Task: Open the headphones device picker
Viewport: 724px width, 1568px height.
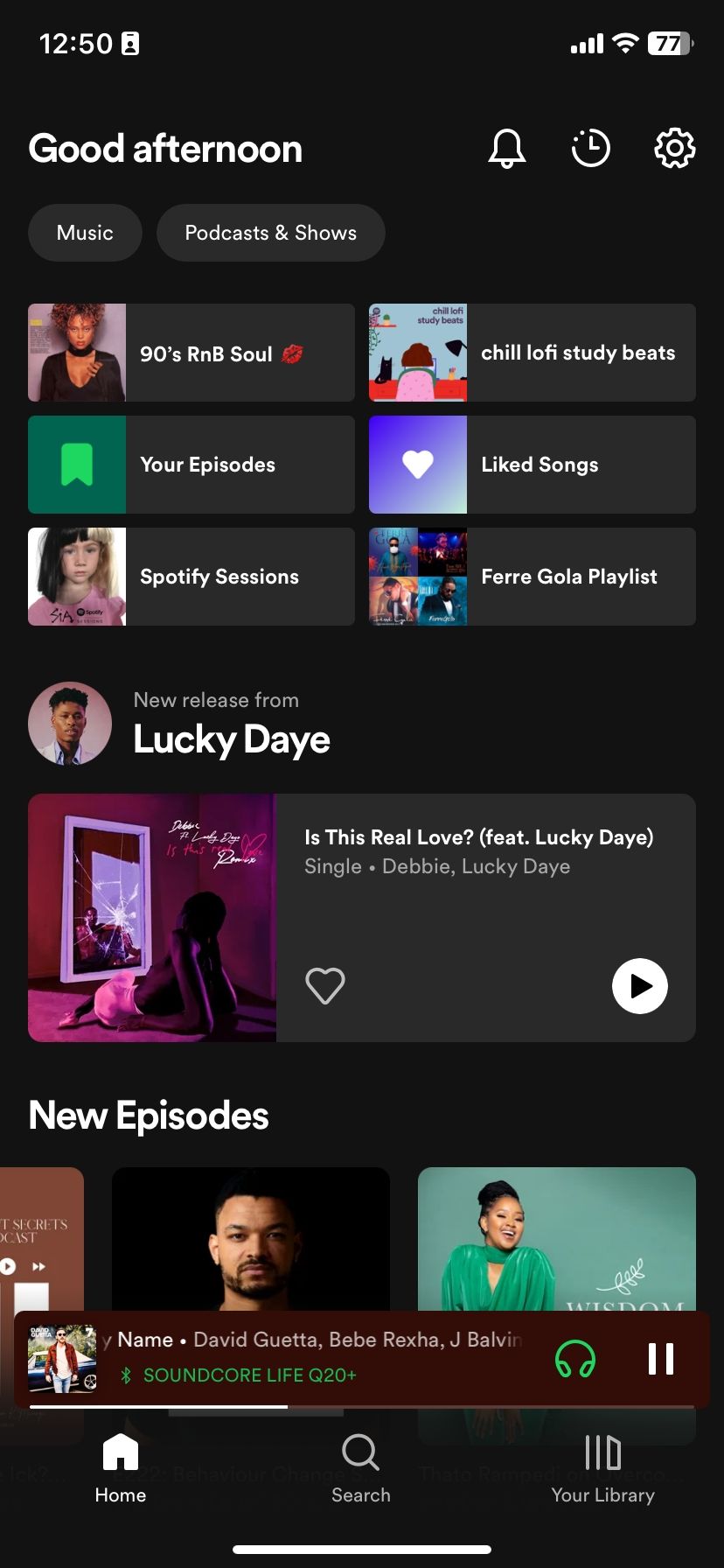Action: pos(575,1359)
